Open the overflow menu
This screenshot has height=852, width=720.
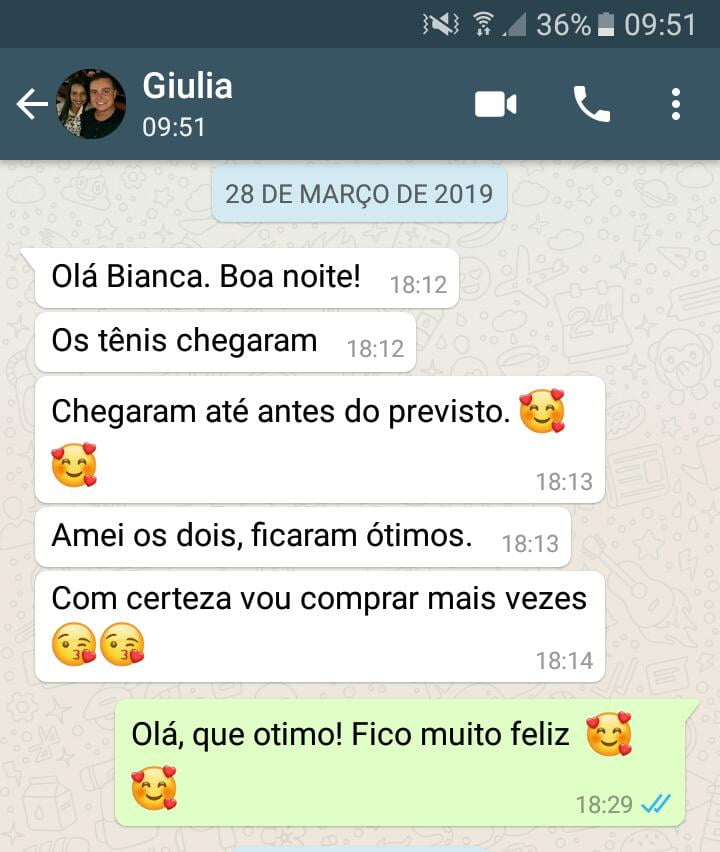click(x=676, y=104)
